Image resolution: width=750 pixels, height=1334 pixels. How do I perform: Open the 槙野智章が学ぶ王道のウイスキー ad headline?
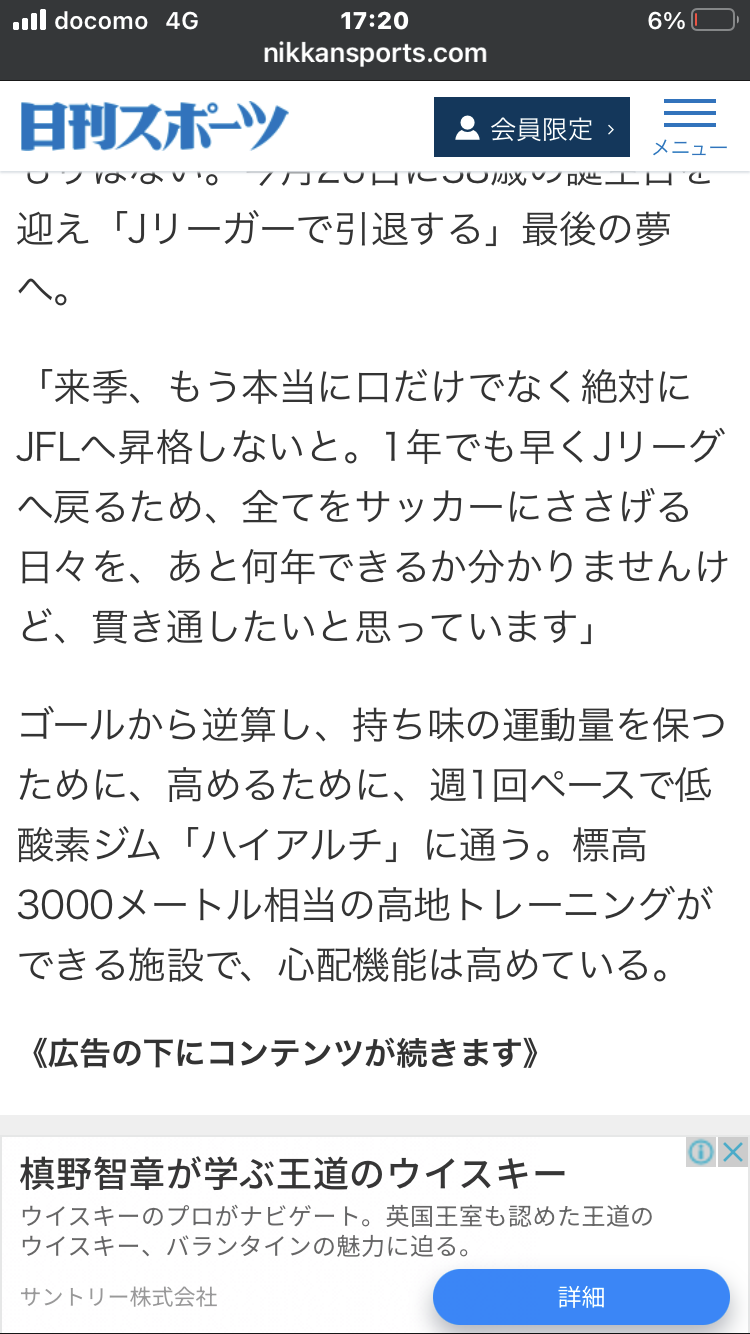pos(293,1174)
